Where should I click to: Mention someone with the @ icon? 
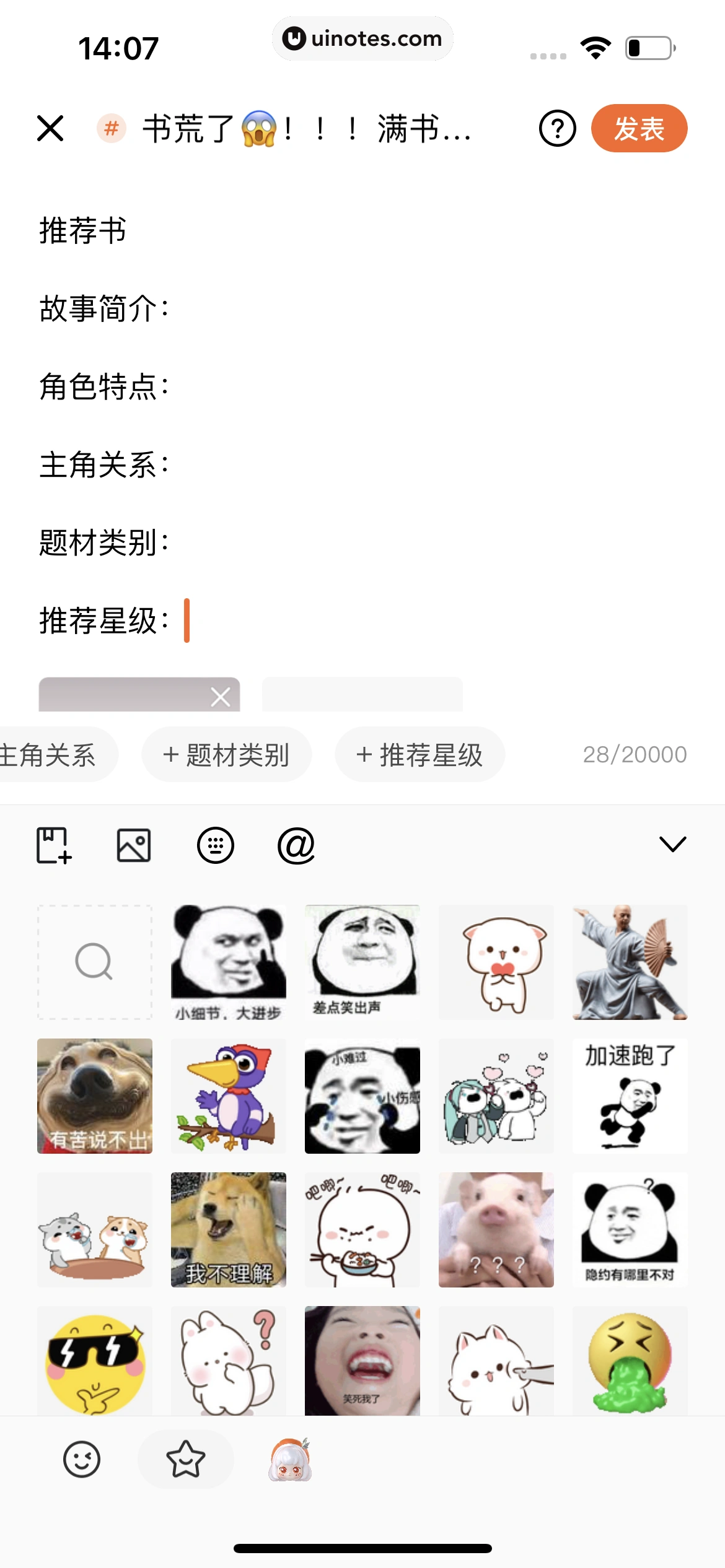point(296,845)
